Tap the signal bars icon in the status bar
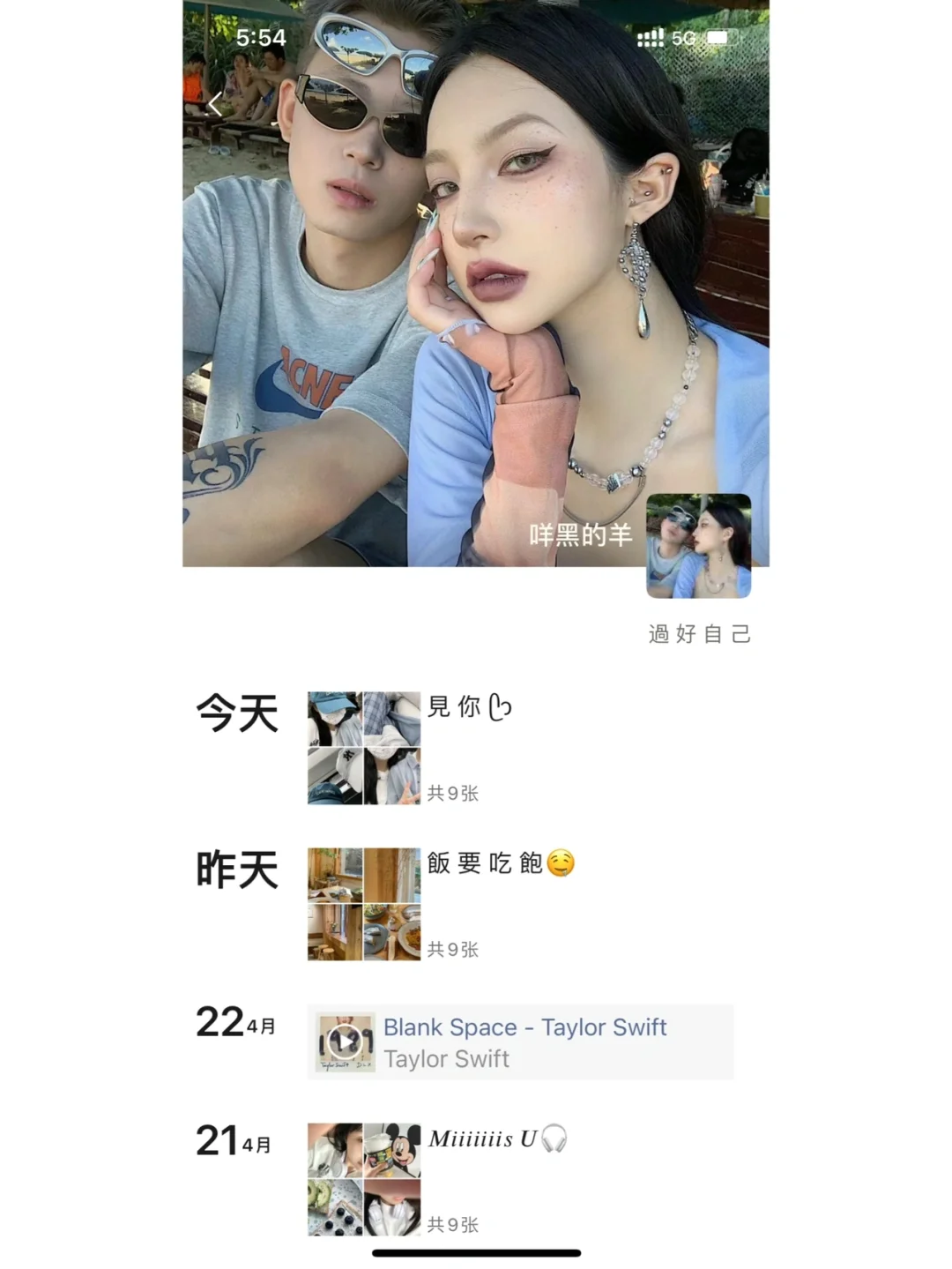952x1269 pixels. (651, 37)
